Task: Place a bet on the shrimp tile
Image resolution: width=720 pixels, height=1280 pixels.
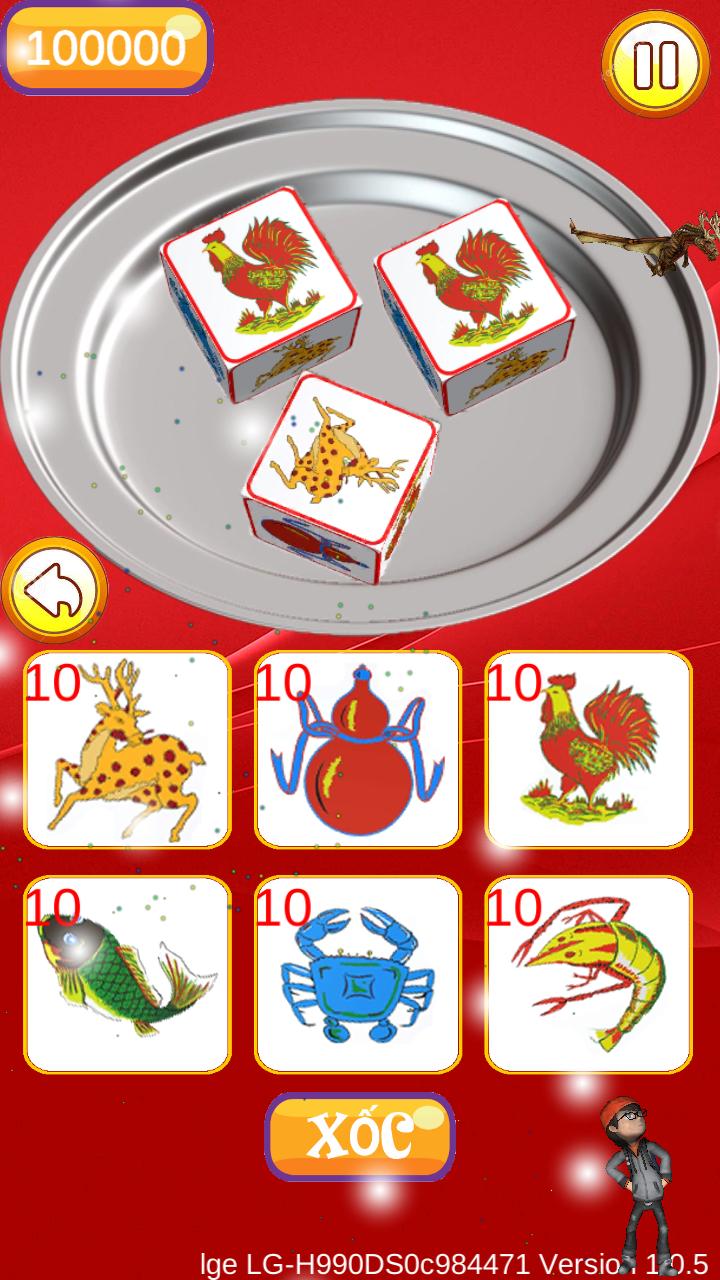Action: tap(588, 974)
